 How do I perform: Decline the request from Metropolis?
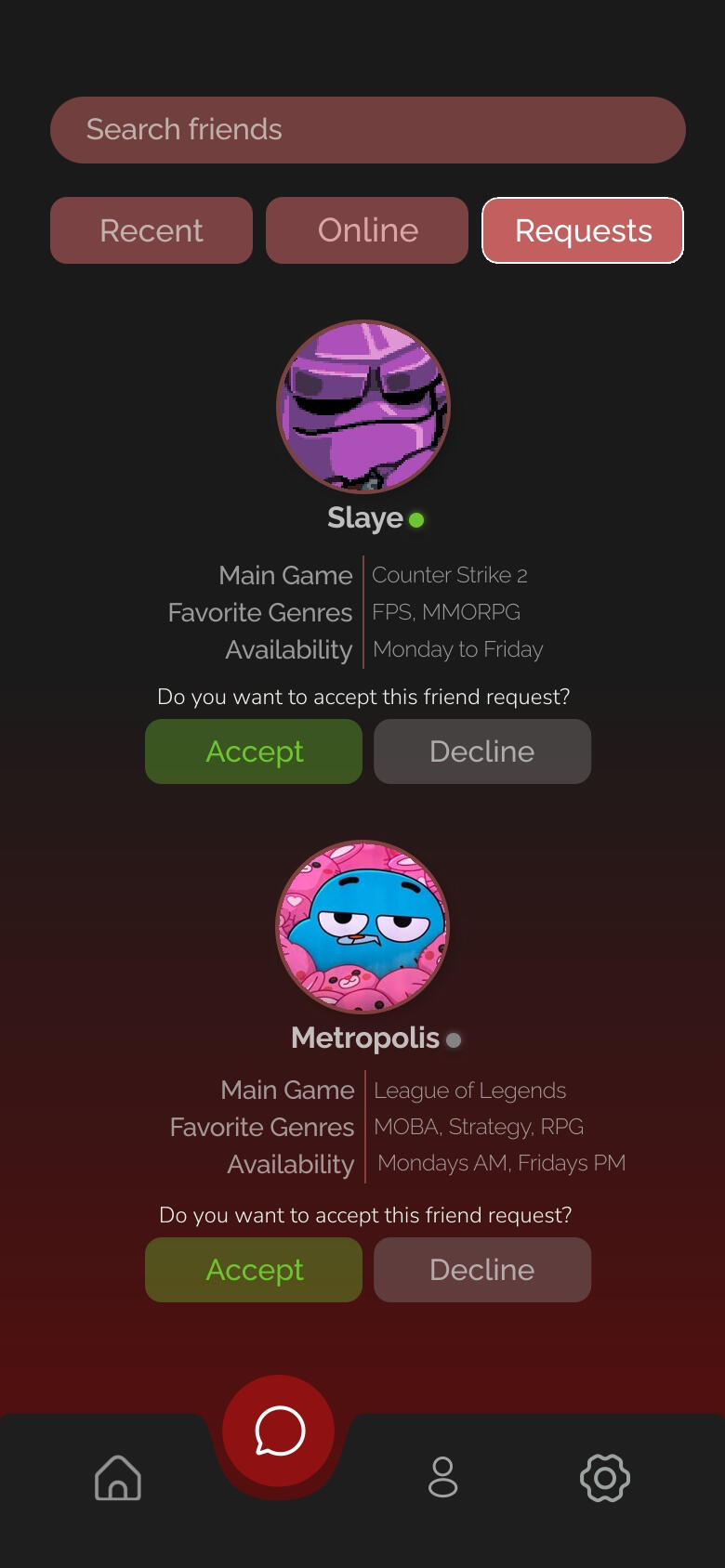[x=482, y=1270]
